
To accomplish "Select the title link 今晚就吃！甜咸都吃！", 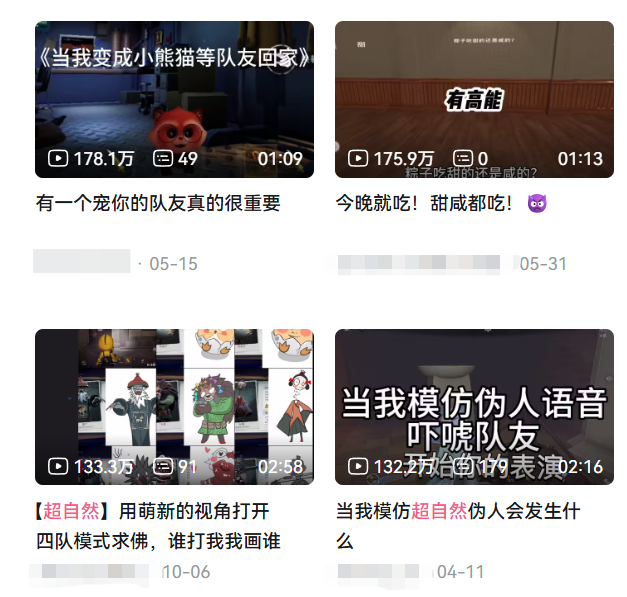I will click(424, 203).
